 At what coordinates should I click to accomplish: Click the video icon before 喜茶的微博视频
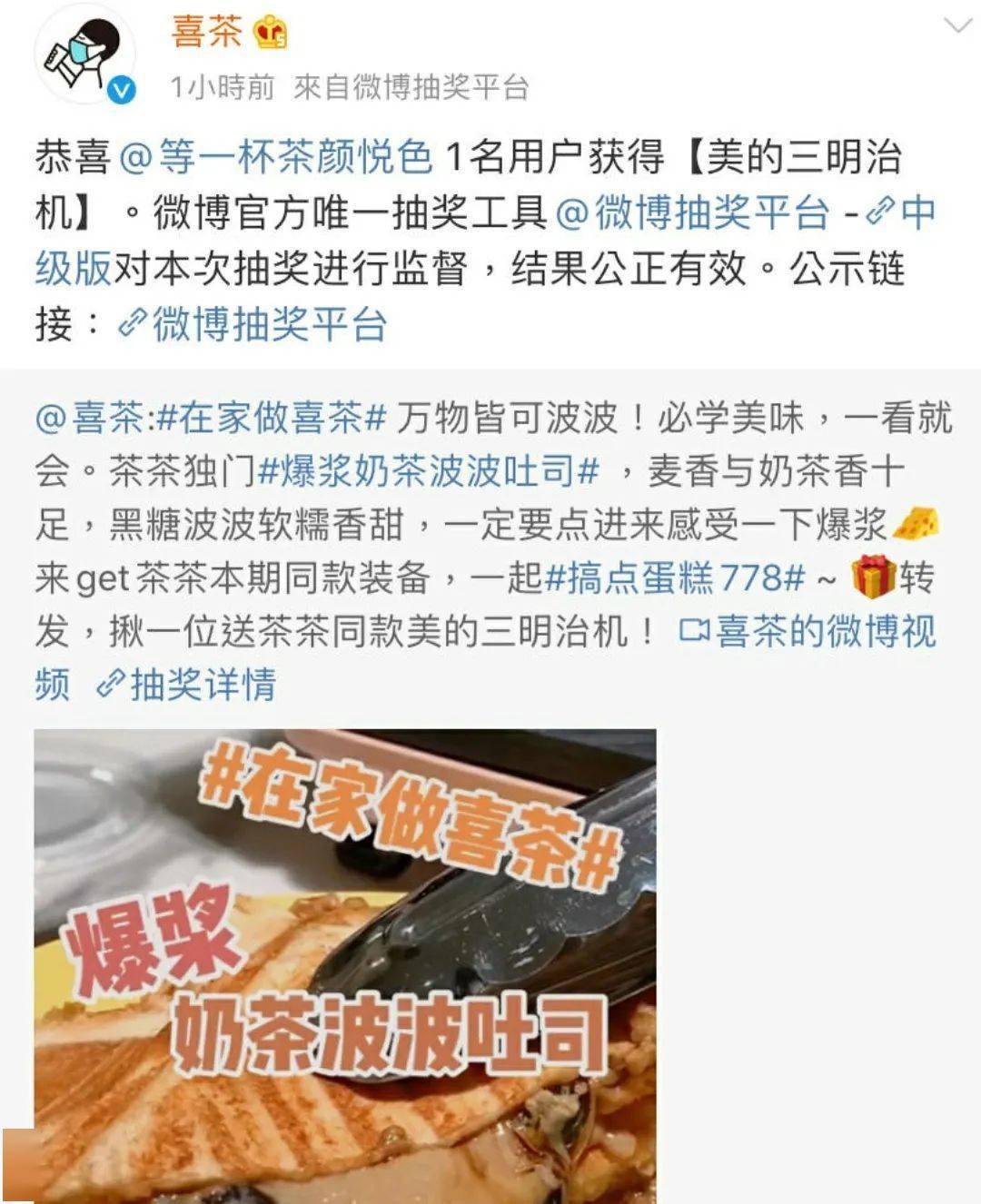click(x=695, y=633)
